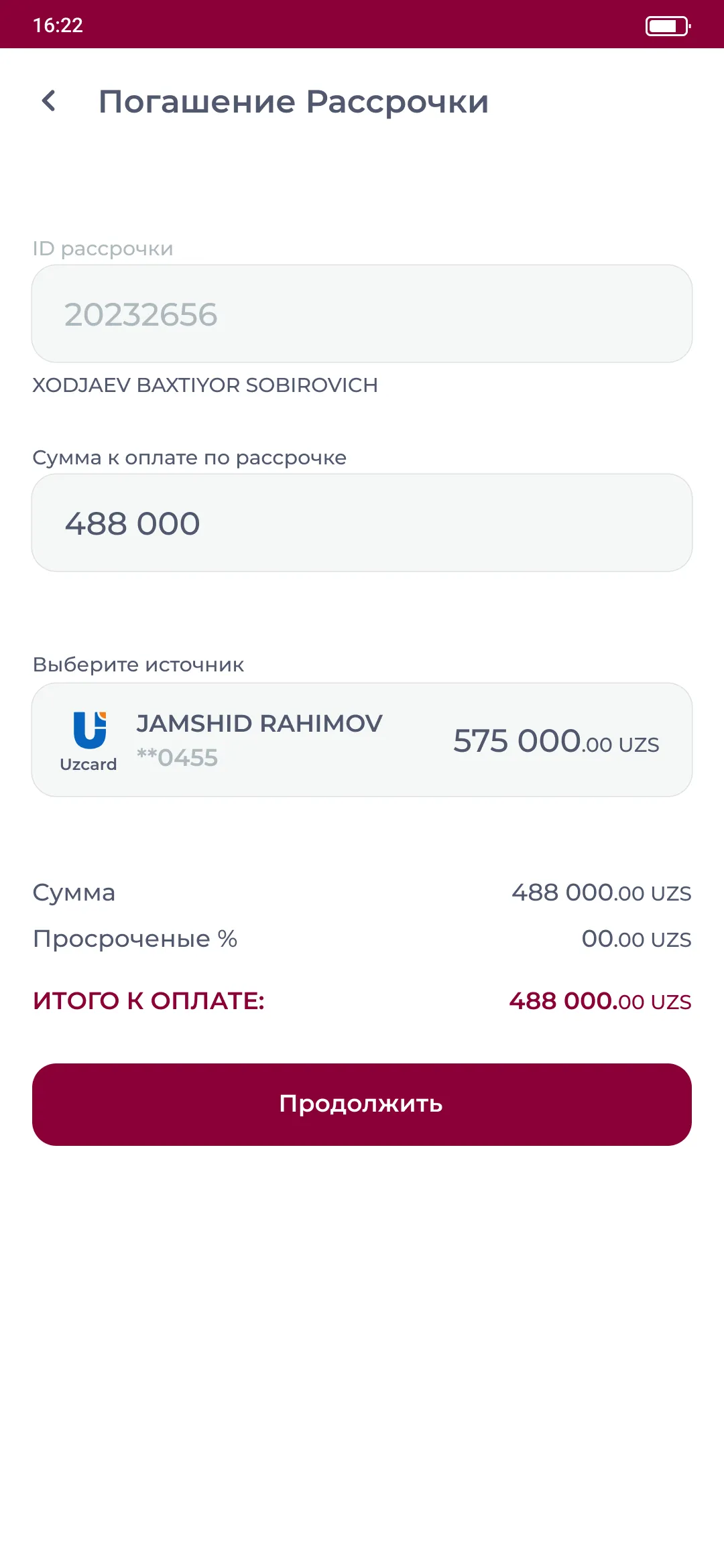
Task: Go back from Погашение Рассрочки screen
Action: click(x=49, y=101)
